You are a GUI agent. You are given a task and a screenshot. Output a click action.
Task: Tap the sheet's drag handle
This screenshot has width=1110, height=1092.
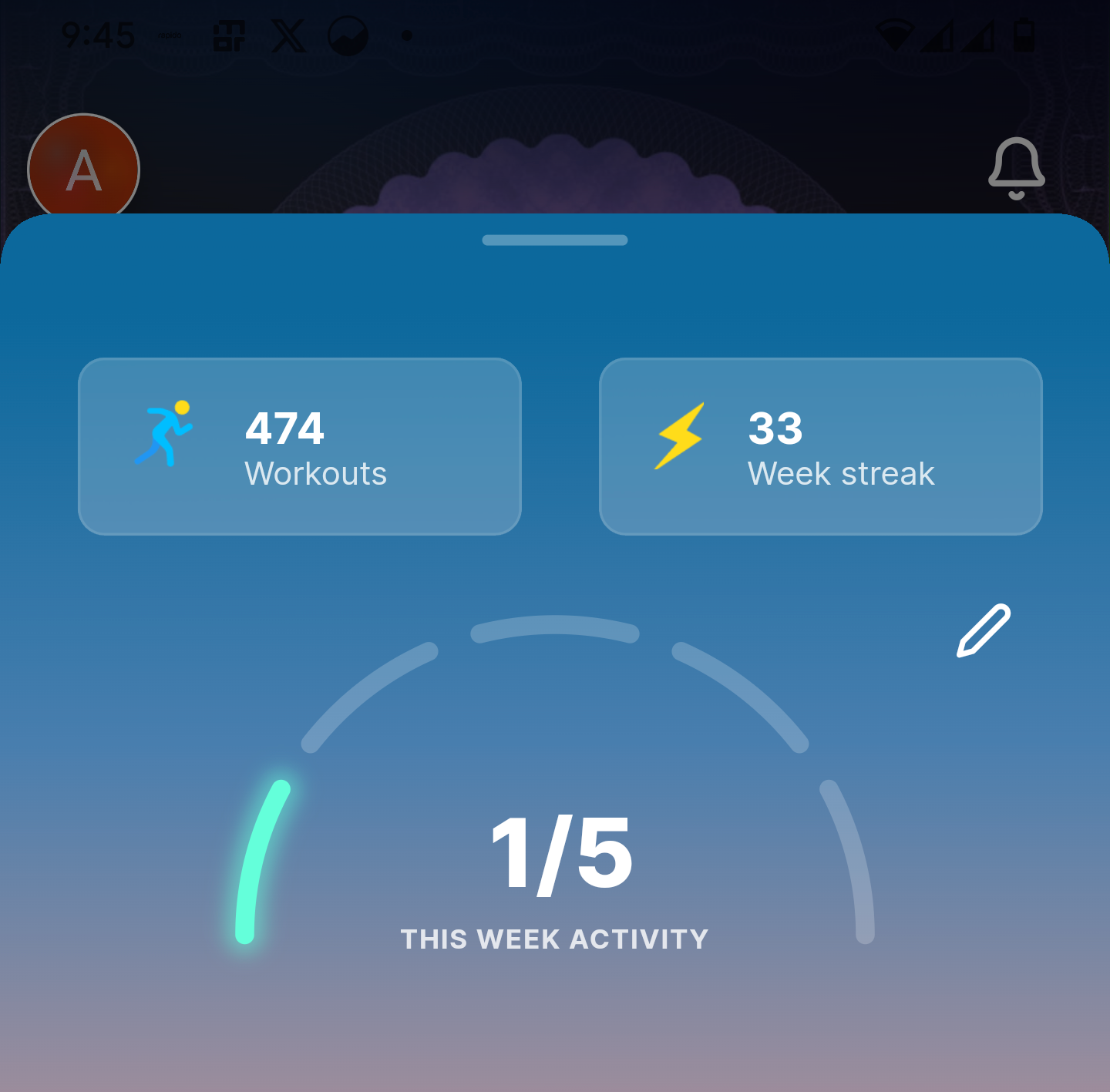[555, 240]
